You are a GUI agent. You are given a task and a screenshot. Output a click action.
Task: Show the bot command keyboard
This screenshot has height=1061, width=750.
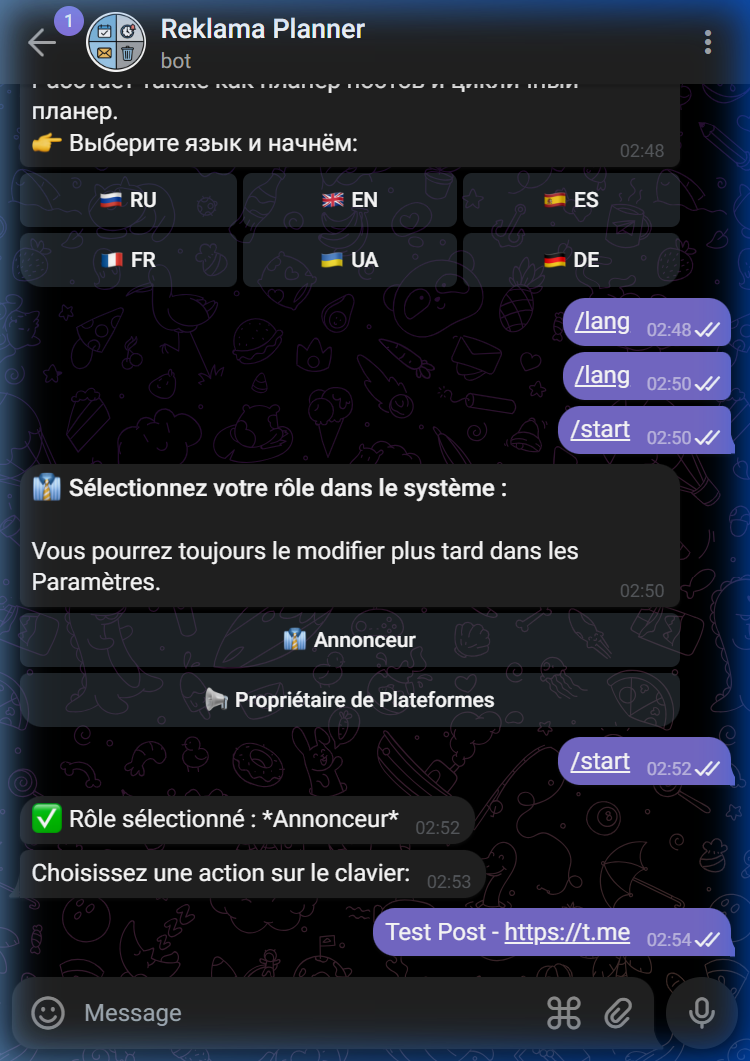click(564, 1013)
